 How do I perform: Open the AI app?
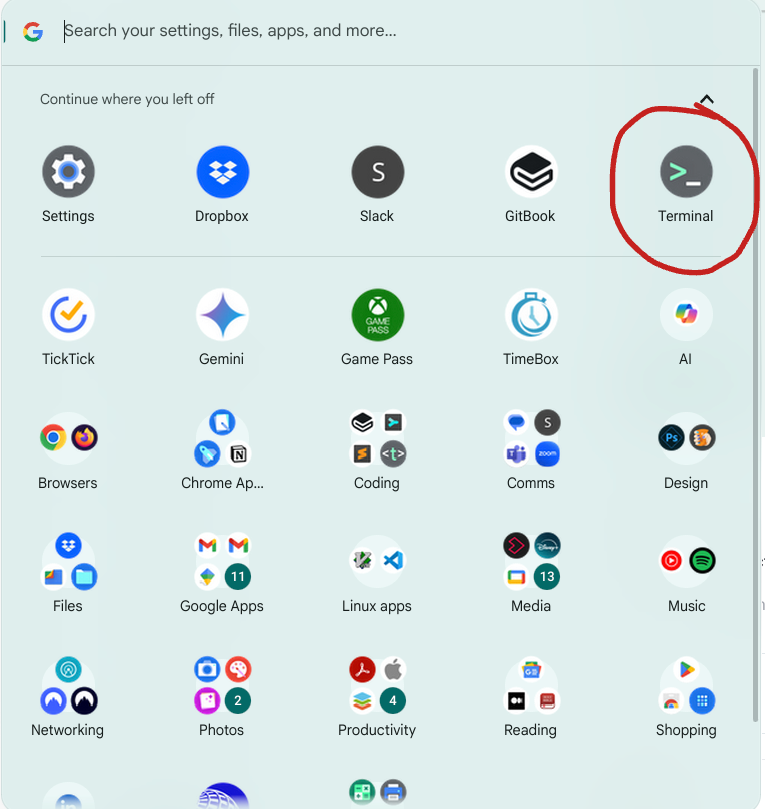(x=686, y=316)
